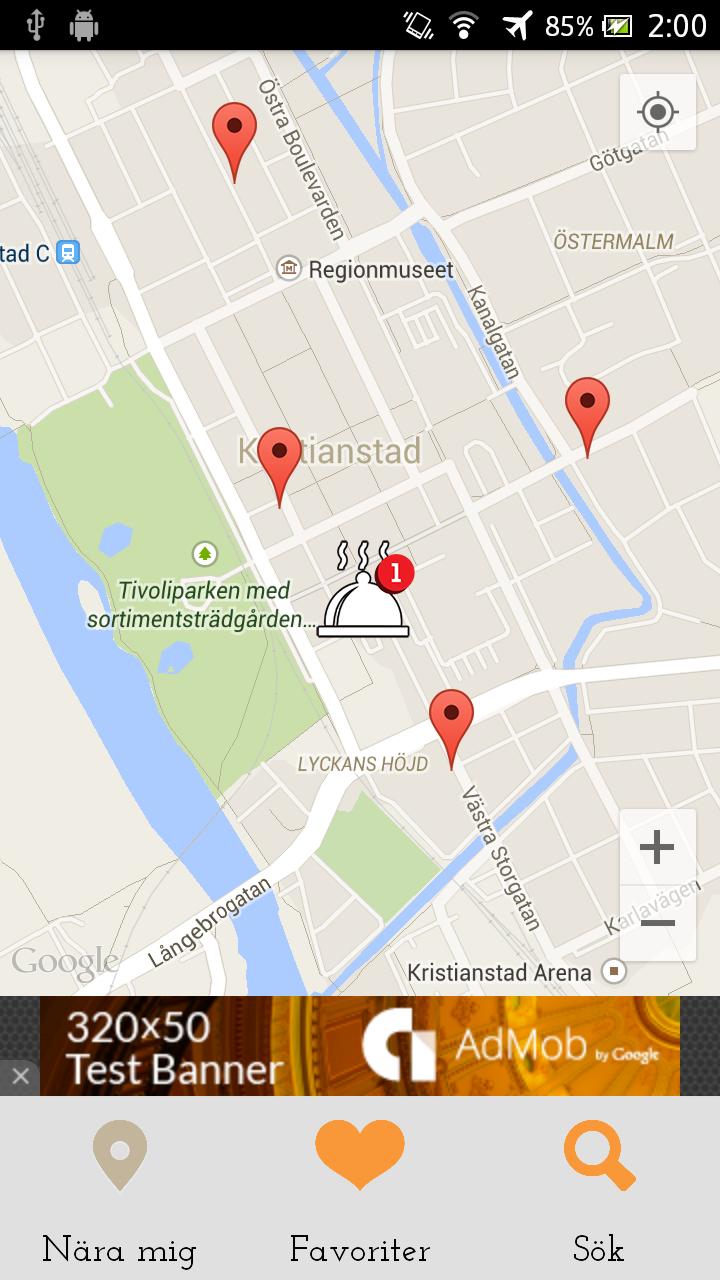Open the Nära mig tab
Viewport: 720px width, 1280px height.
(x=119, y=1190)
